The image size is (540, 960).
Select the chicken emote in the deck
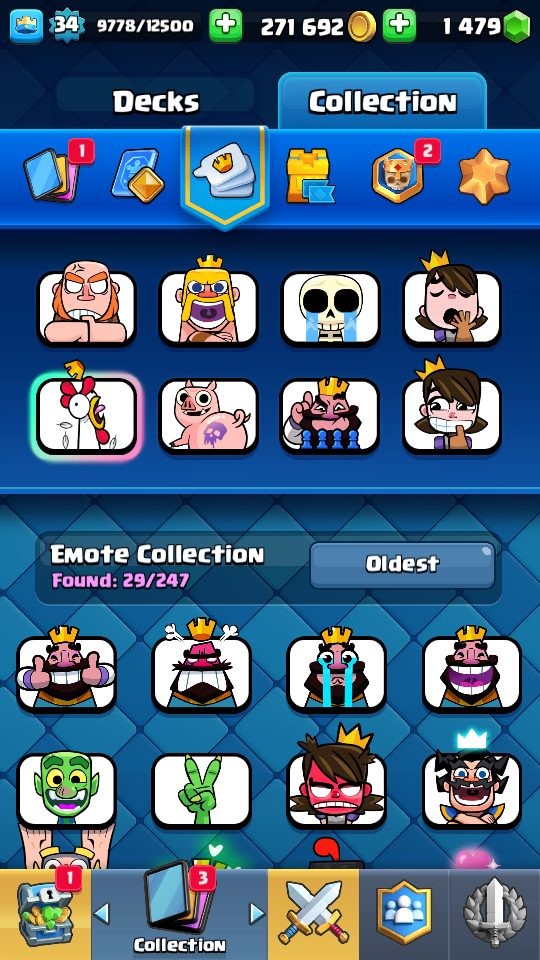point(86,412)
